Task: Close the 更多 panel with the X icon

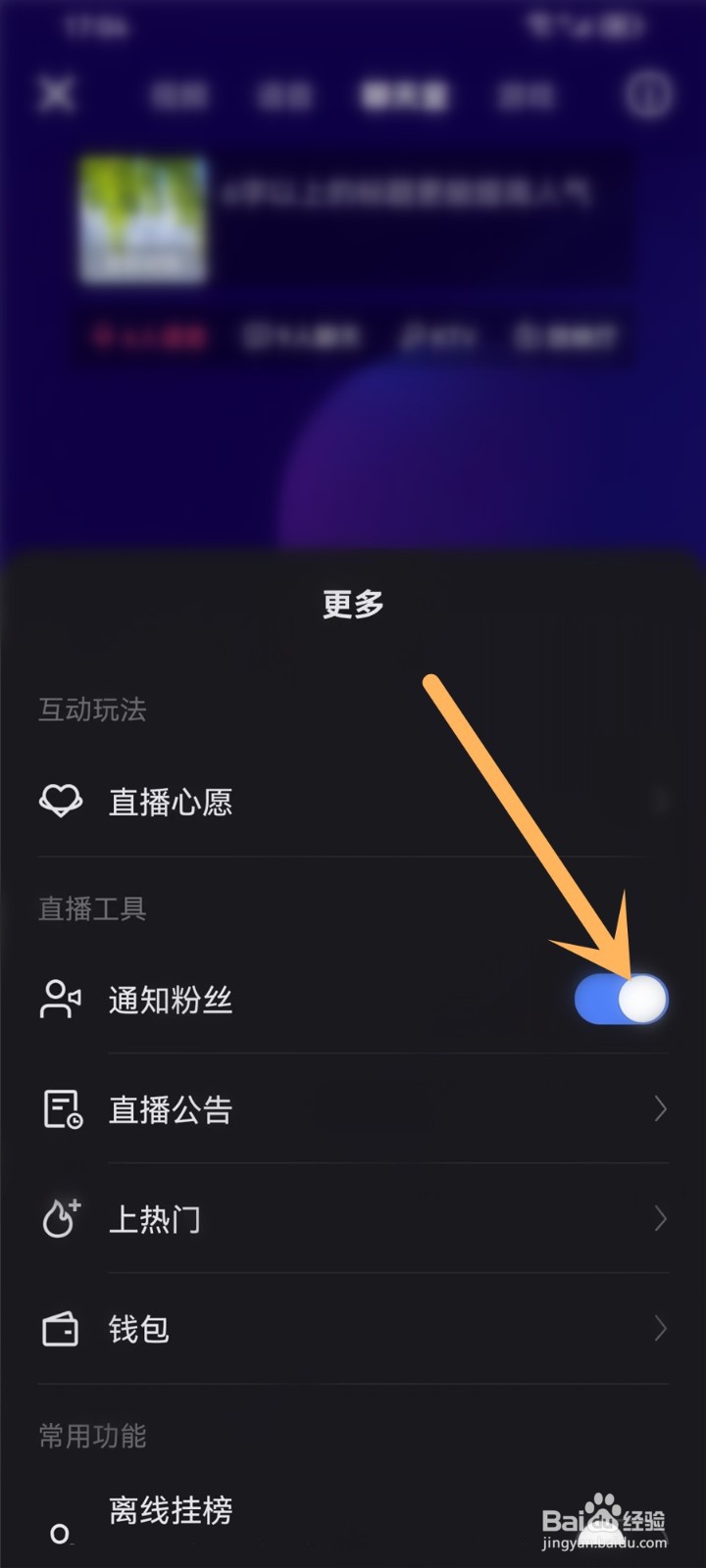Action: tap(57, 95)
